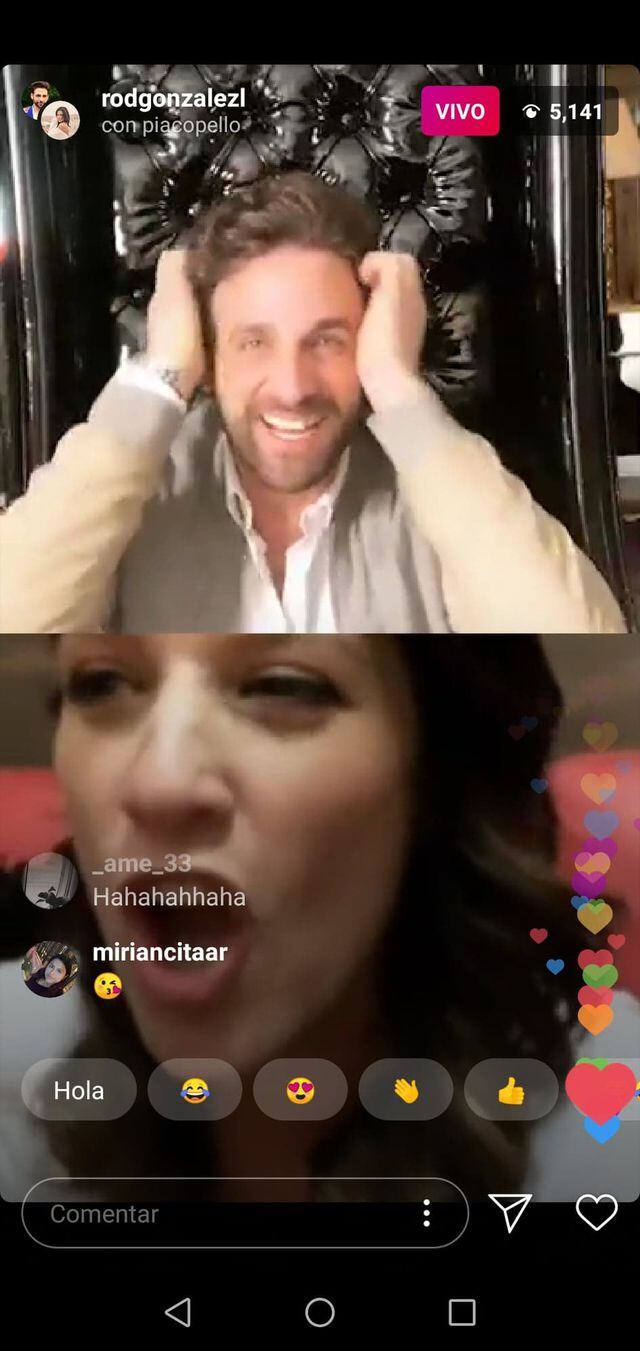Go to the home screen

[x=320, y=1312]
